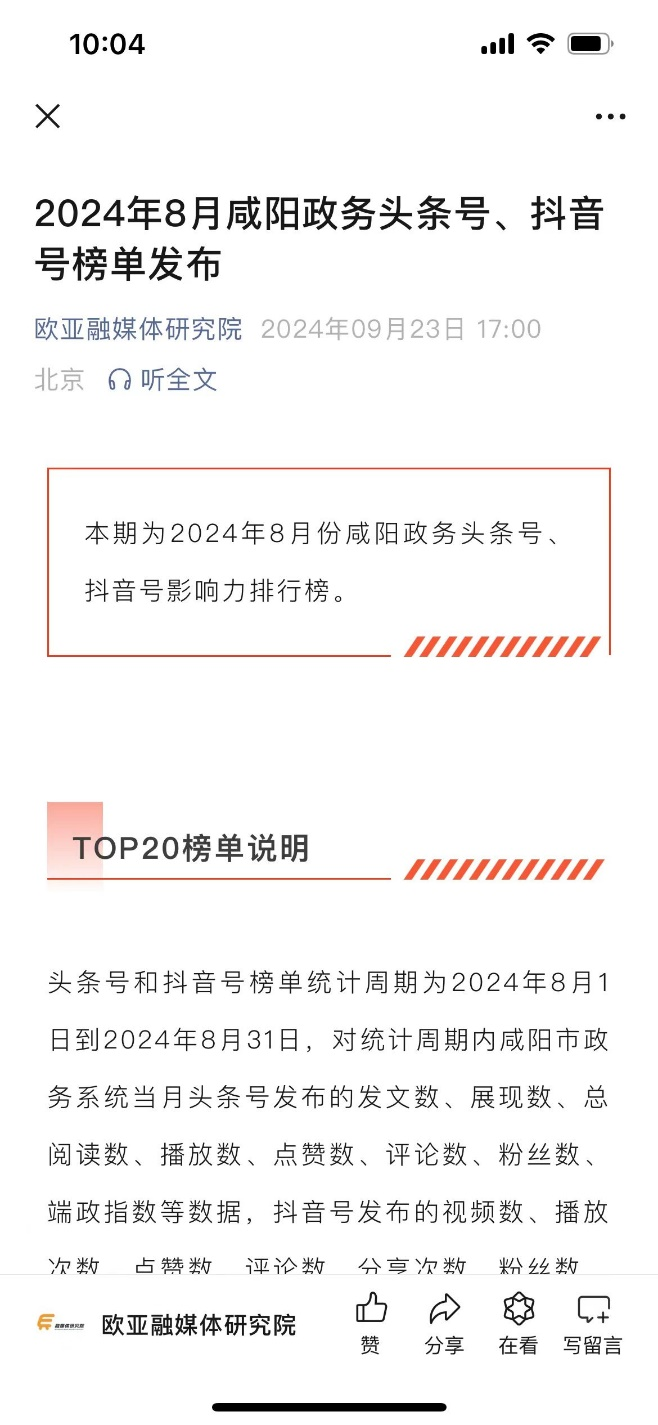Like the article with 赞
Viewport: 658px width, 1425px height.
pos(371,1324)
